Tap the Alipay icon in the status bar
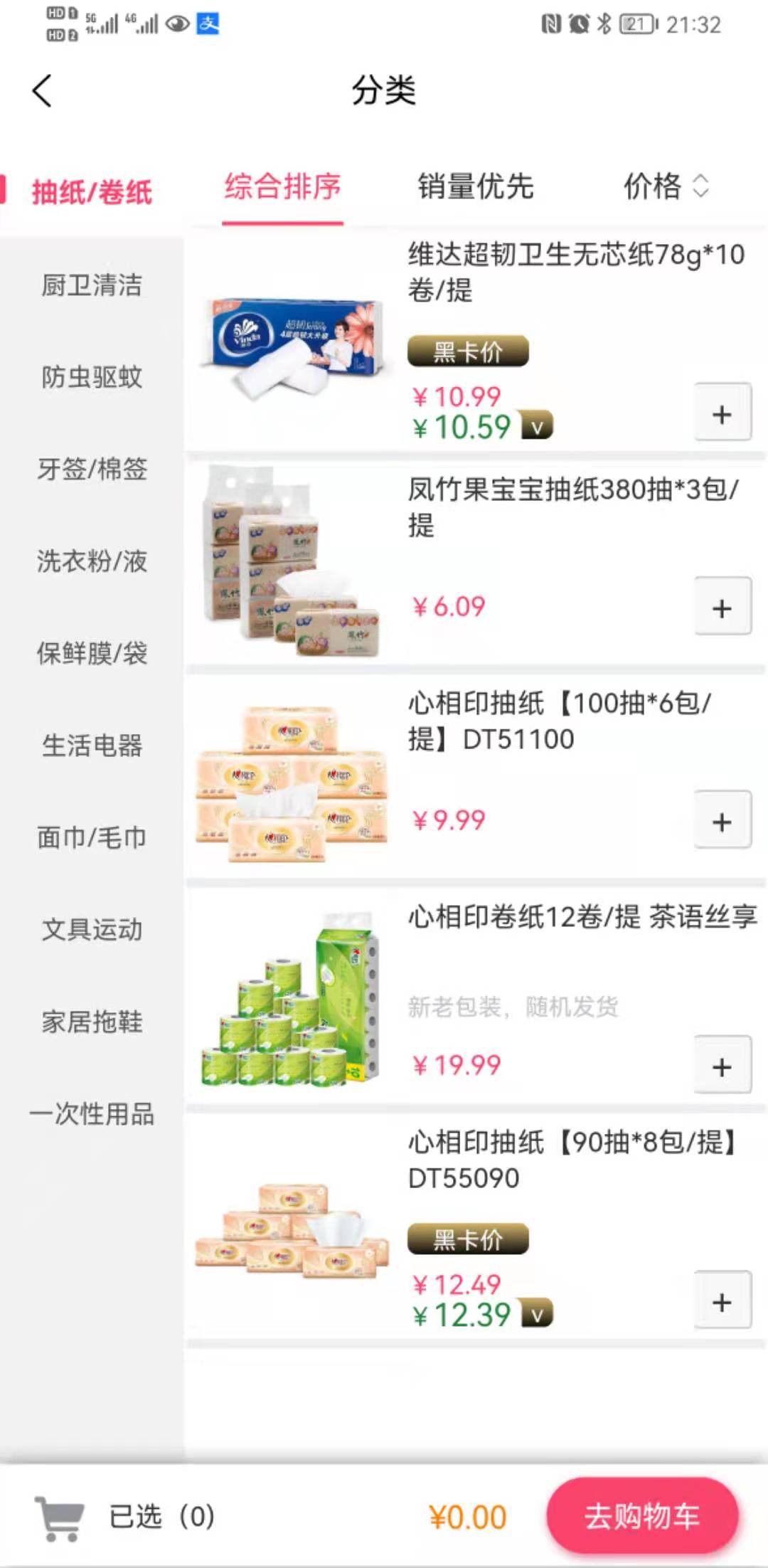Screen dimensions: 768x1568 point(208,24)
